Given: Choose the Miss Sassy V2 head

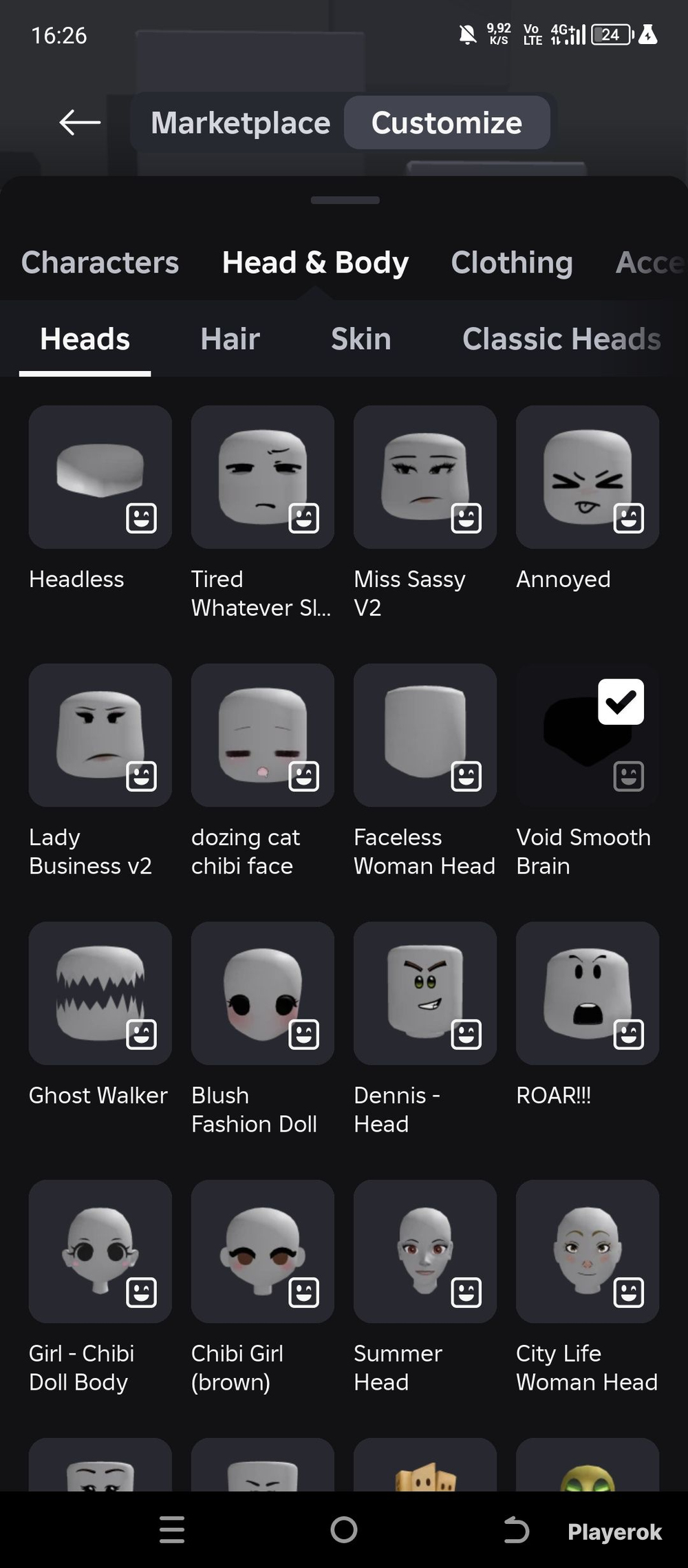Looking at the screenshot, I should coord(425,477).
